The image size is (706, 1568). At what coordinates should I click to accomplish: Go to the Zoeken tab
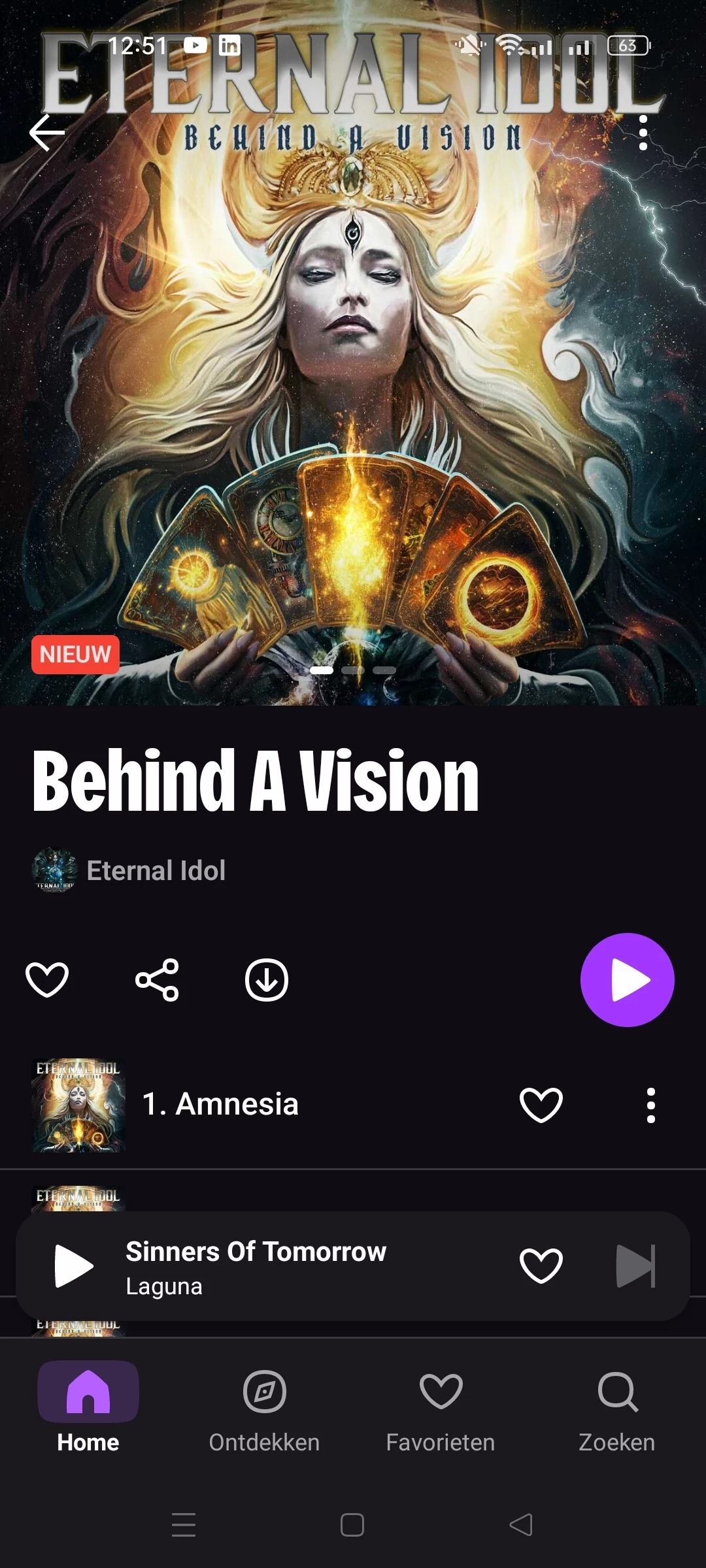tap(617, 1405)
